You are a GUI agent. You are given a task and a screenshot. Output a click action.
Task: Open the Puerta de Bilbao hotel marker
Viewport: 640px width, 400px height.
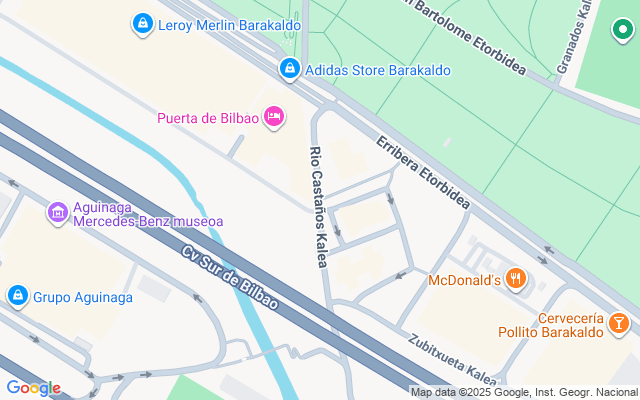(x=273, y=118)
